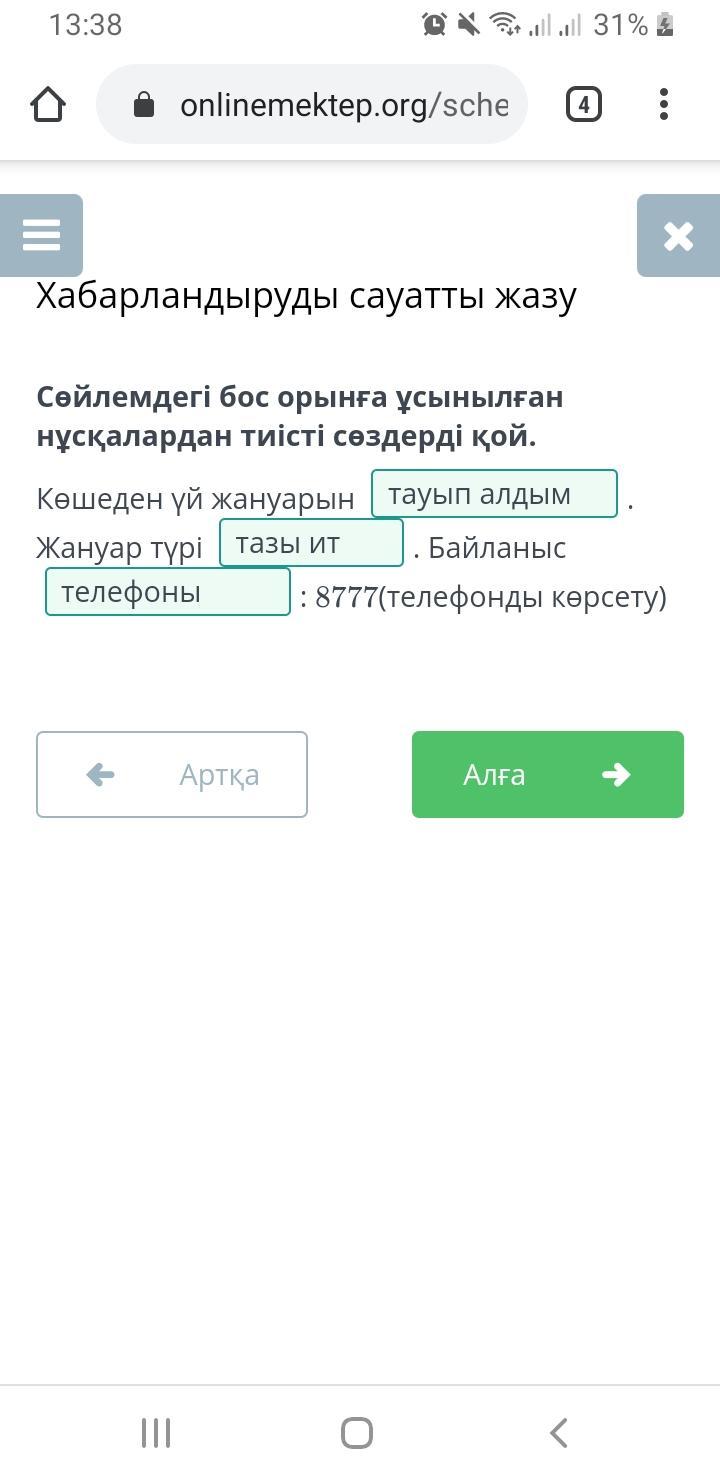This screenshot has height=1480, width=720.
Task: Go back with the Артқа button
Action: coord(172,774)
